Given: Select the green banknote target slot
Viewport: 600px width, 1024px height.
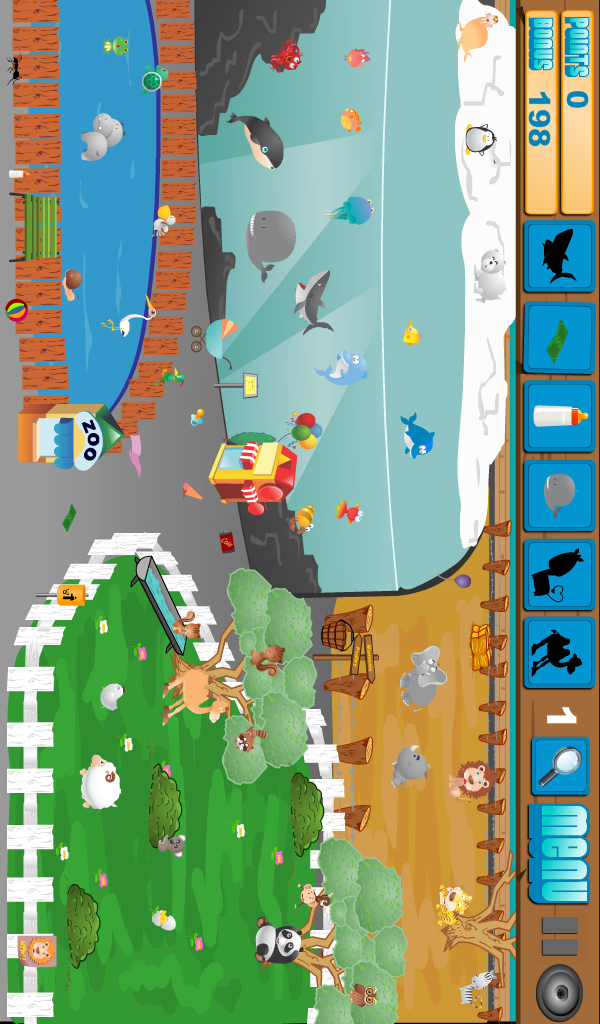Looking at the screenshot, I should pos(558,337).
